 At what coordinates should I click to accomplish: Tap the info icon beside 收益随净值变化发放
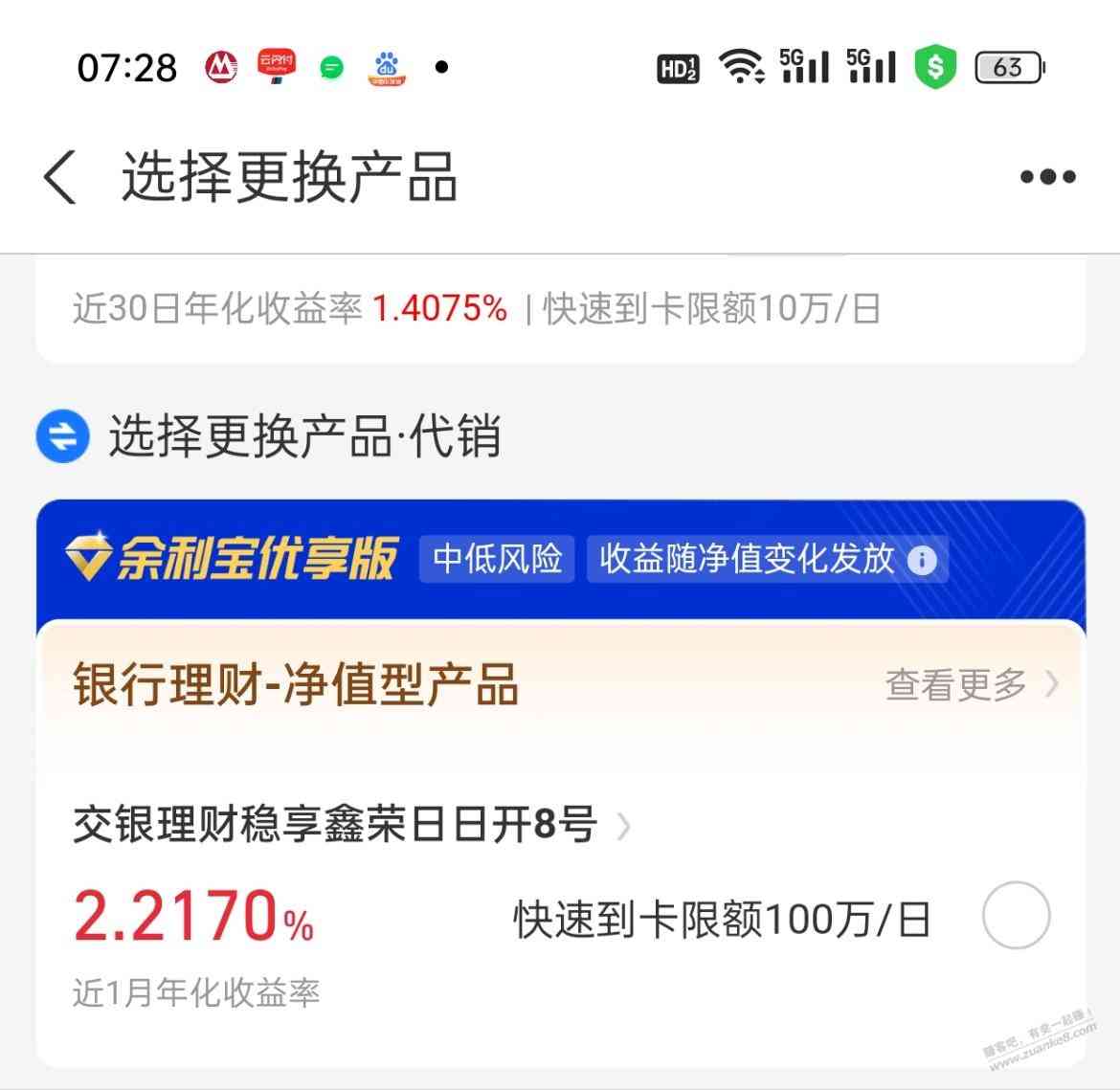click(921, 560)
